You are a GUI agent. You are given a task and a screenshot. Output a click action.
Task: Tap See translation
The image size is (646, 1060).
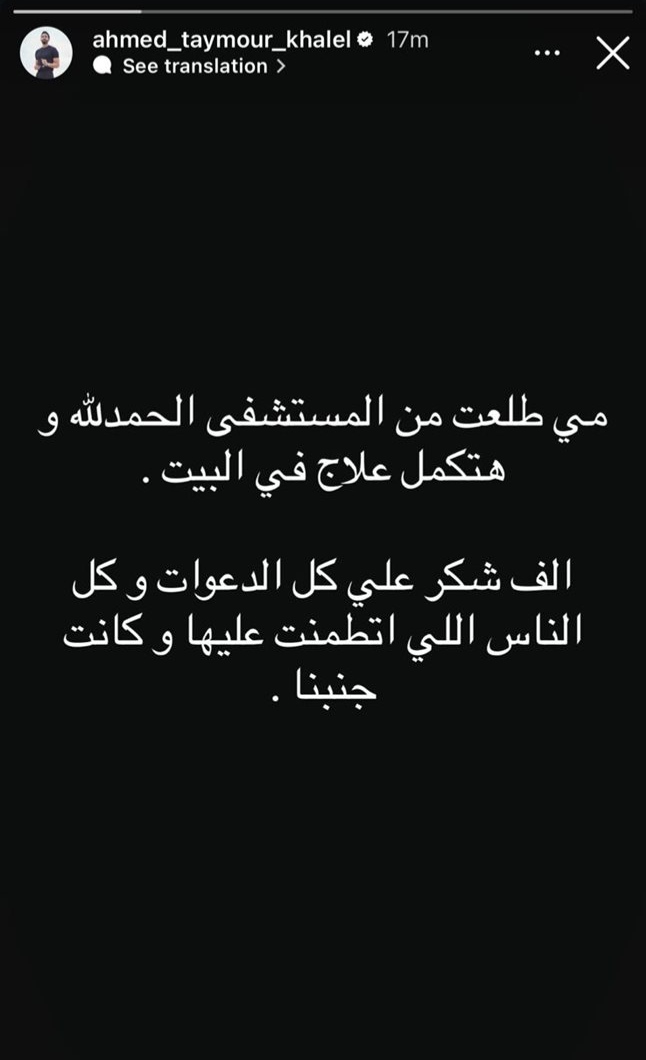195,66
